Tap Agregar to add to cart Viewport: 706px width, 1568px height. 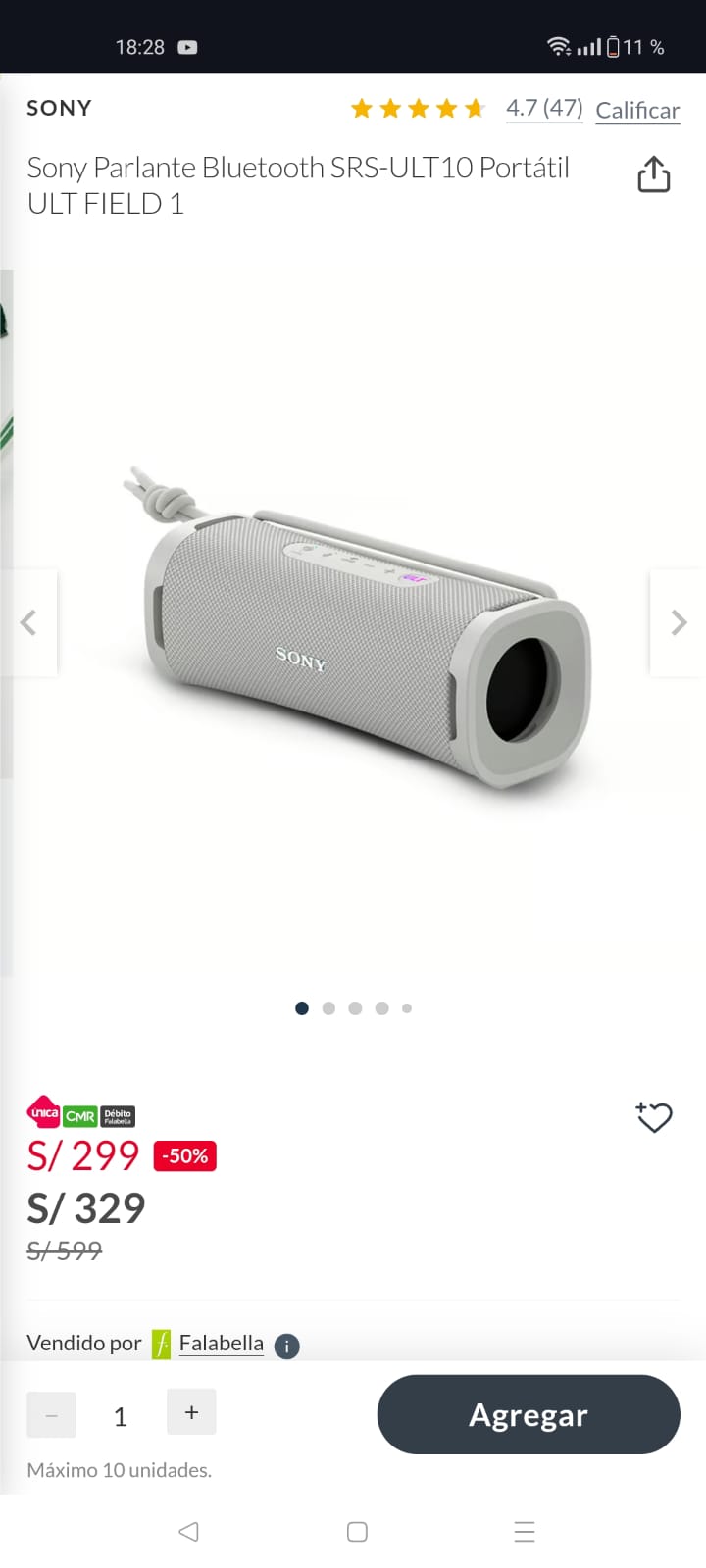[x=529, y=1414]
